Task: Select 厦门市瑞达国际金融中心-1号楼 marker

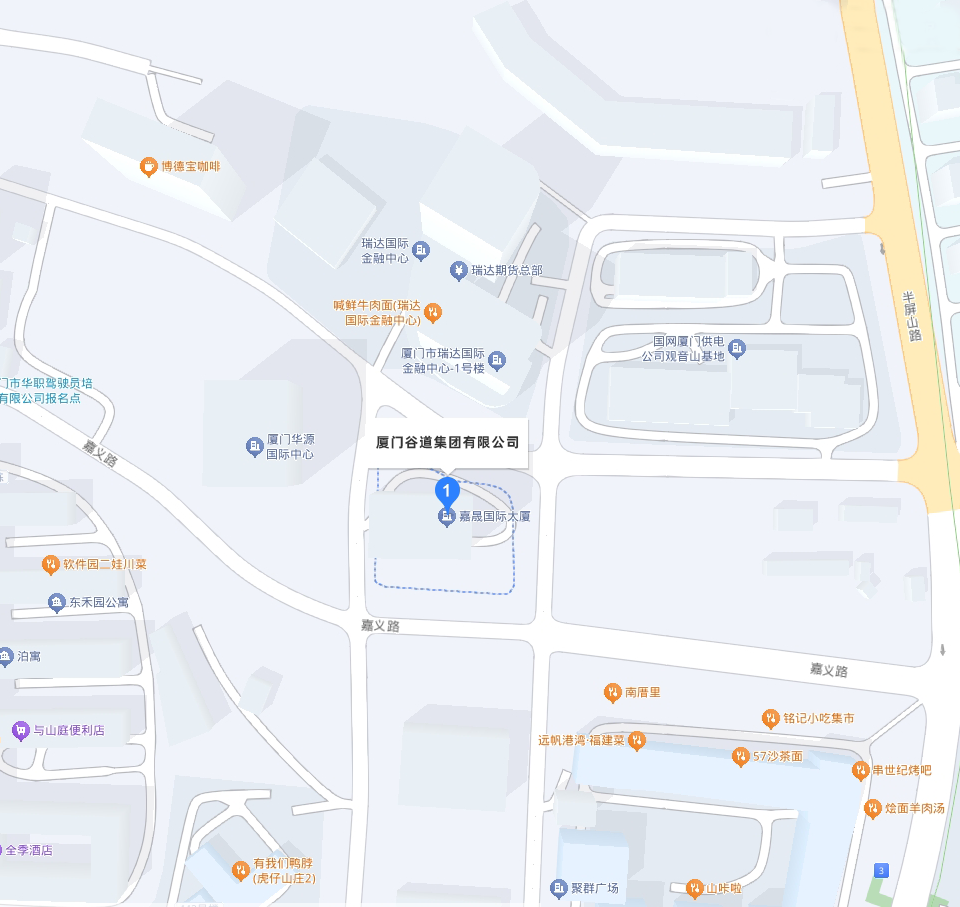Action: 497,360
